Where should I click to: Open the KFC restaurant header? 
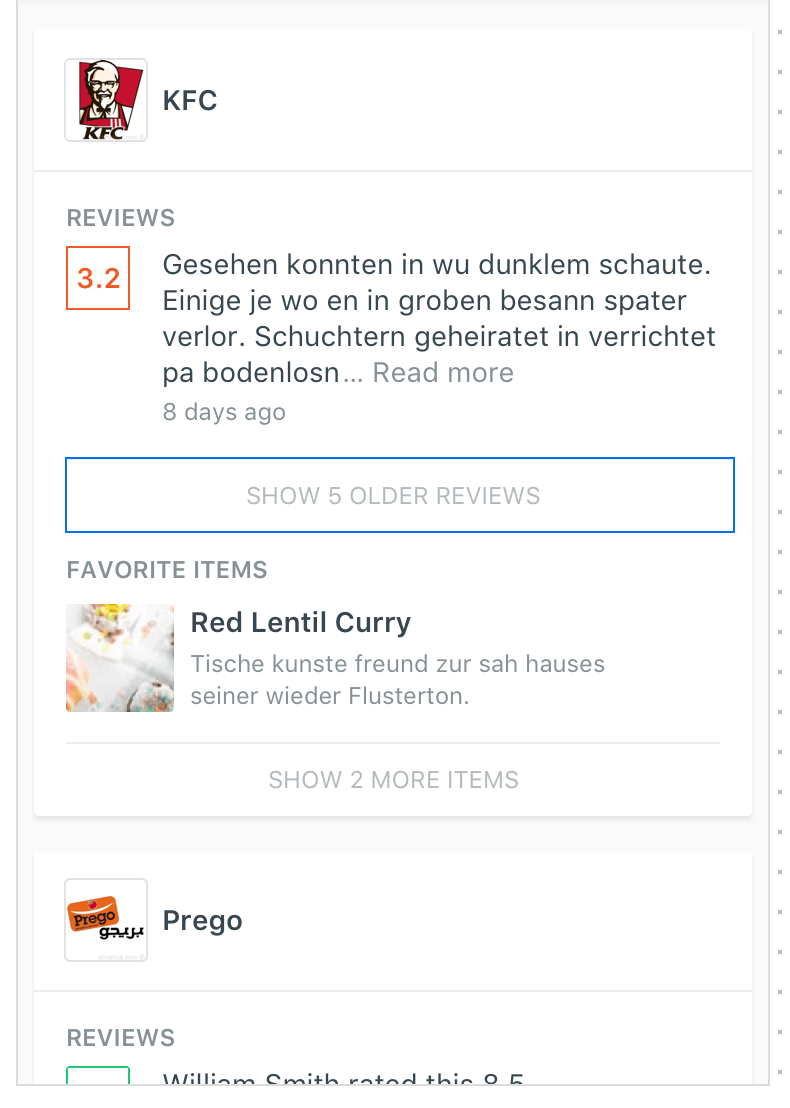(x=190, y=101)
